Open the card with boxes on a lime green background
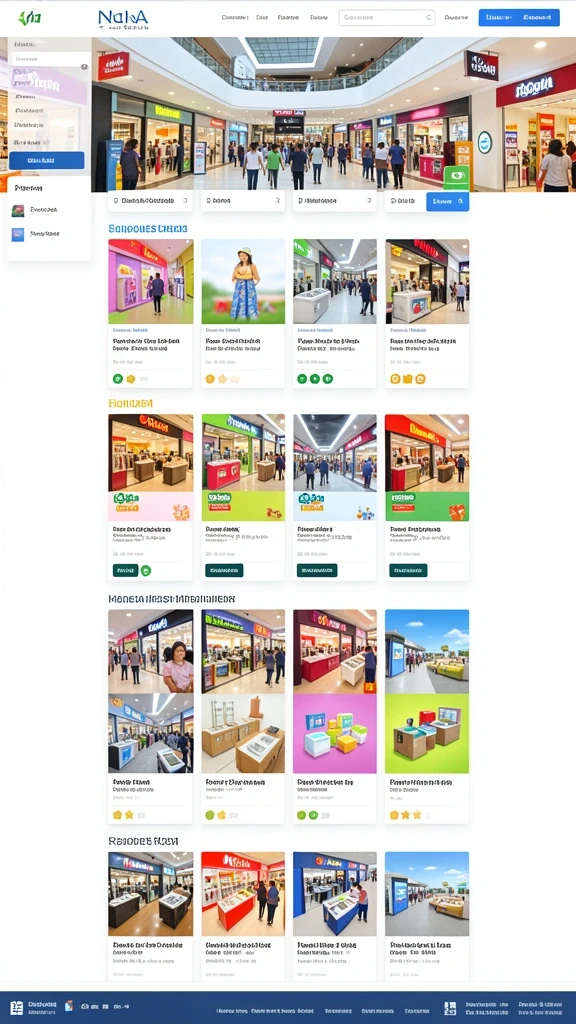Image resolution: width=576 pixels, height=1024 pixels. 427,716
